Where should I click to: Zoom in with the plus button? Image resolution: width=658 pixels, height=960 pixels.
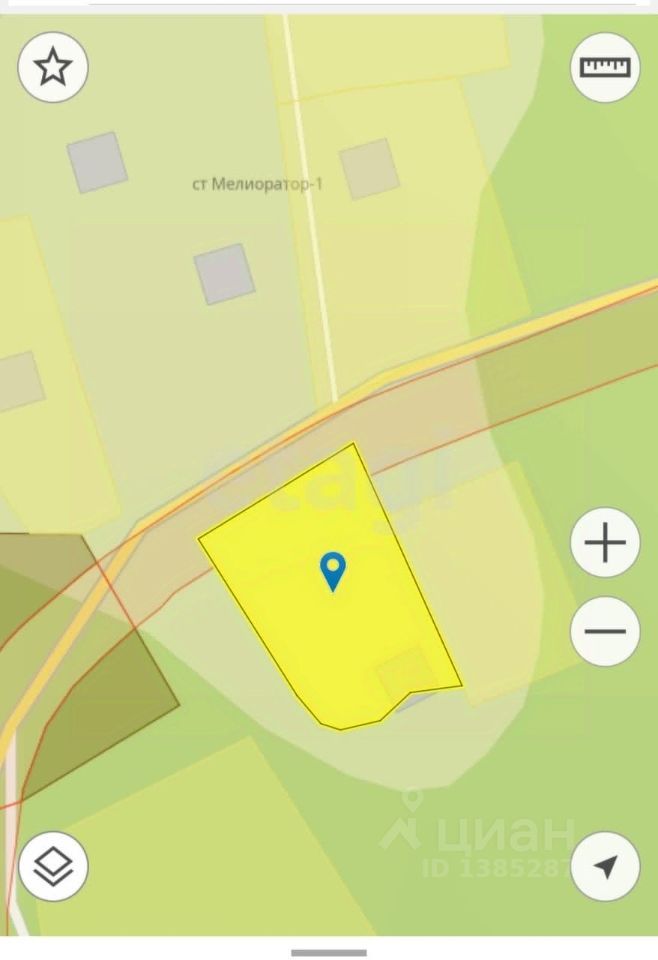pyautogui.click(x=605, y=544)
